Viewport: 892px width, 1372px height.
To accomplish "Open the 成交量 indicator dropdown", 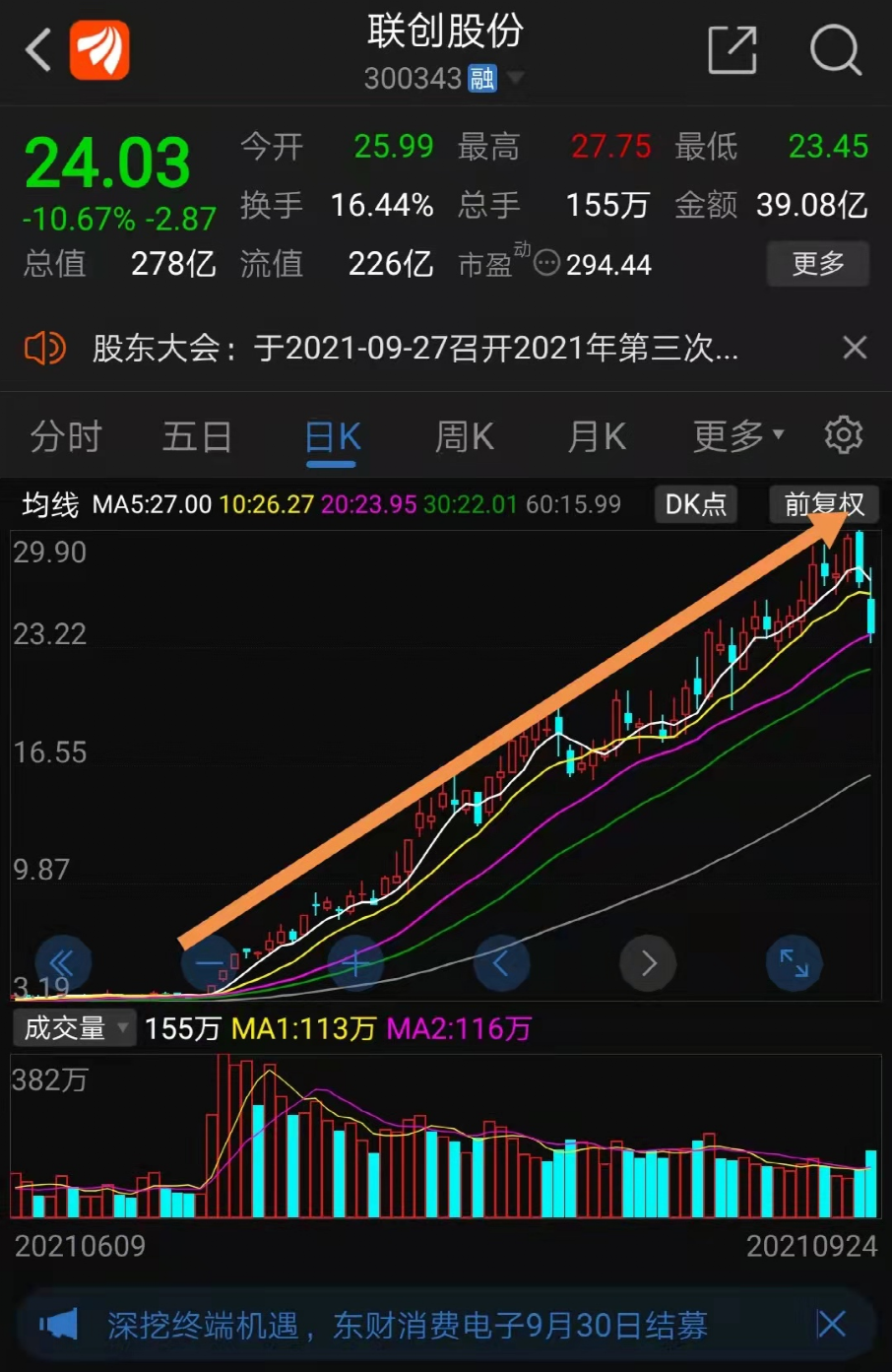I will coord(75,1028).
